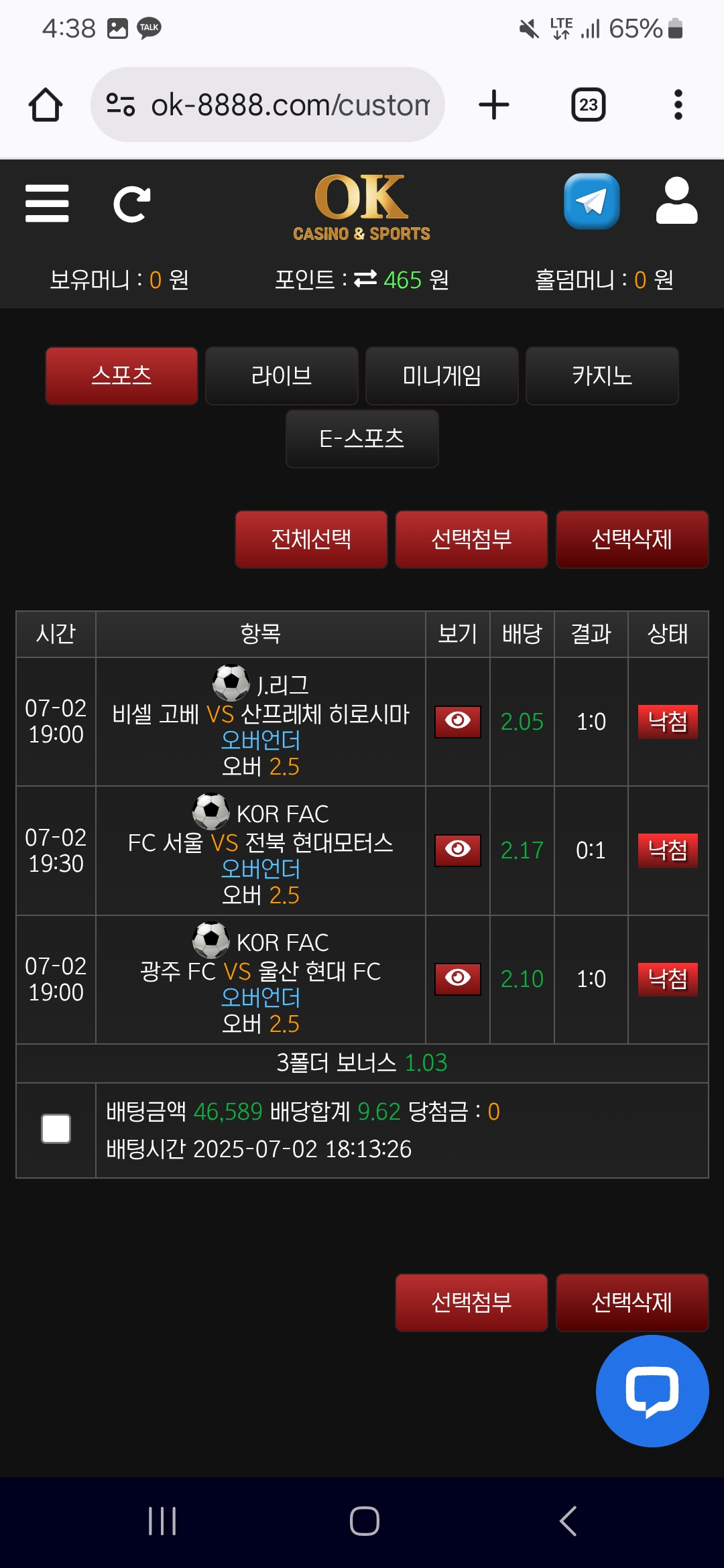
Task: Open the browser tab switcher
Action: pos(588,105)
